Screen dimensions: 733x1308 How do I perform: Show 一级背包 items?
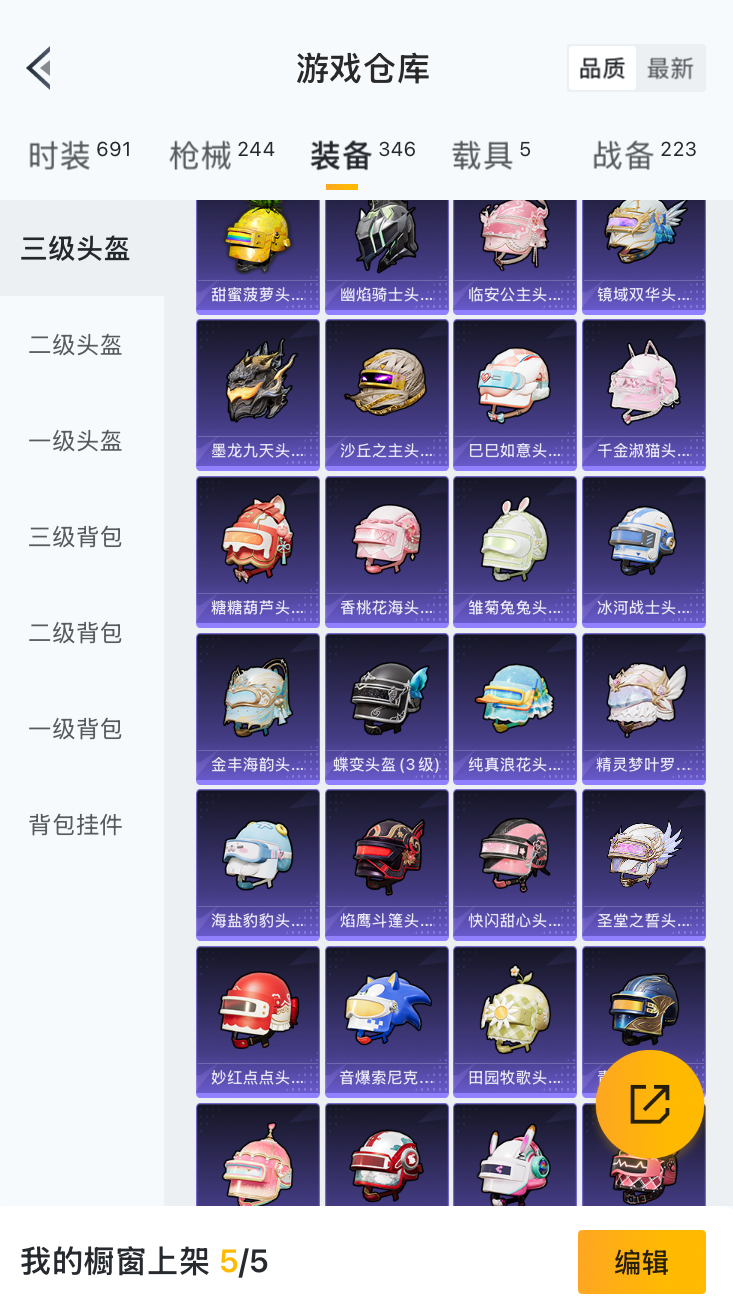76,729
